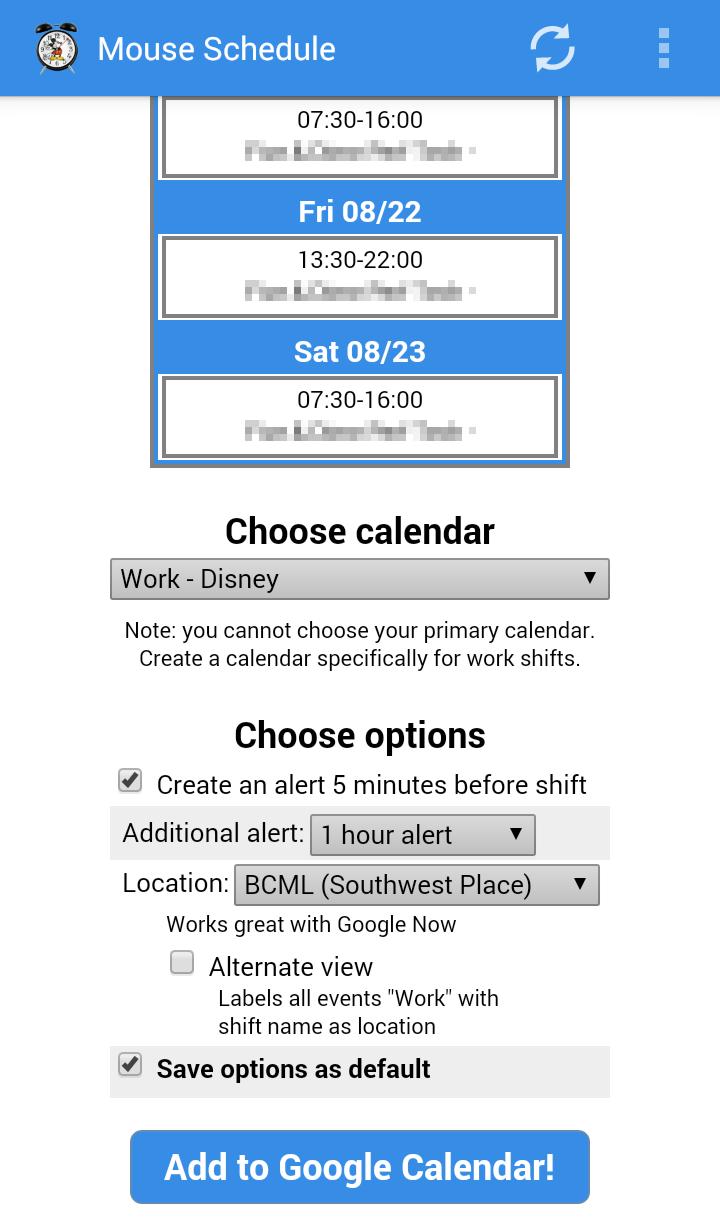Select the topmost 07:30-16:00 shift box

point(359,136)
